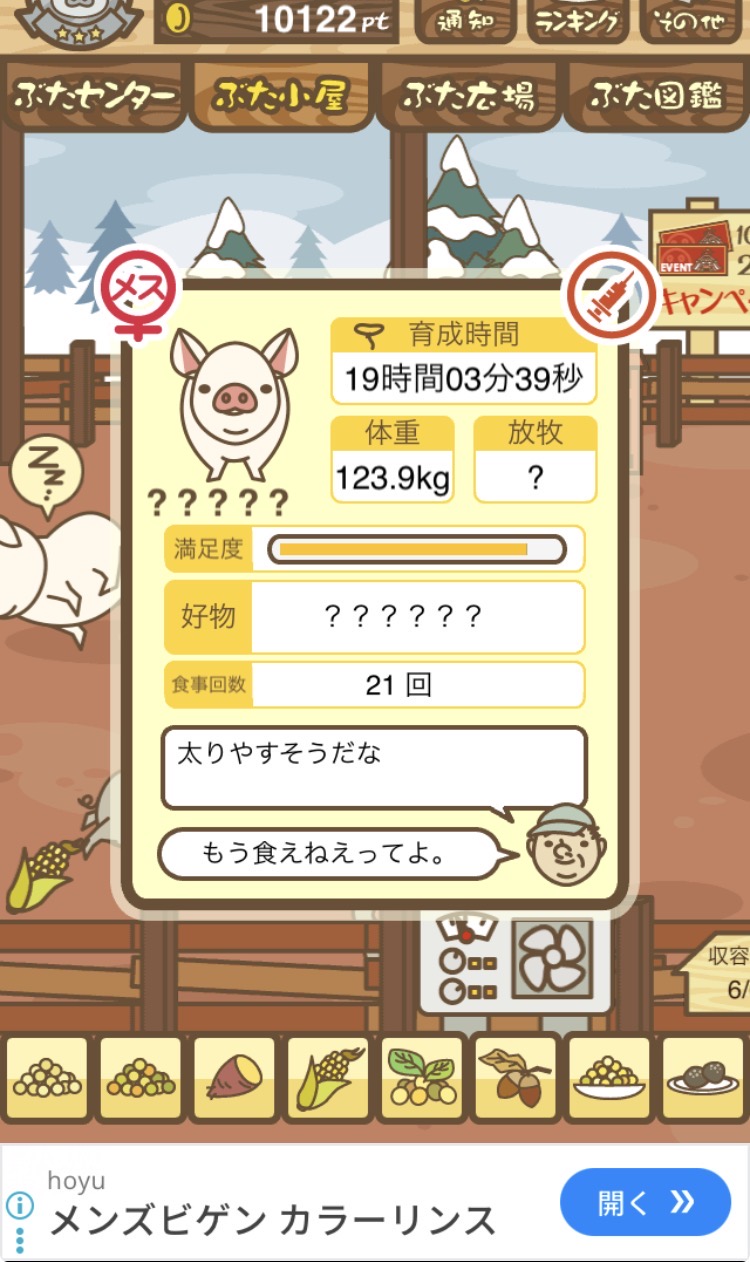Switch to the ぶたセンター tab
This screenshot has height=1262, width=750.
(x=93, y=96)
